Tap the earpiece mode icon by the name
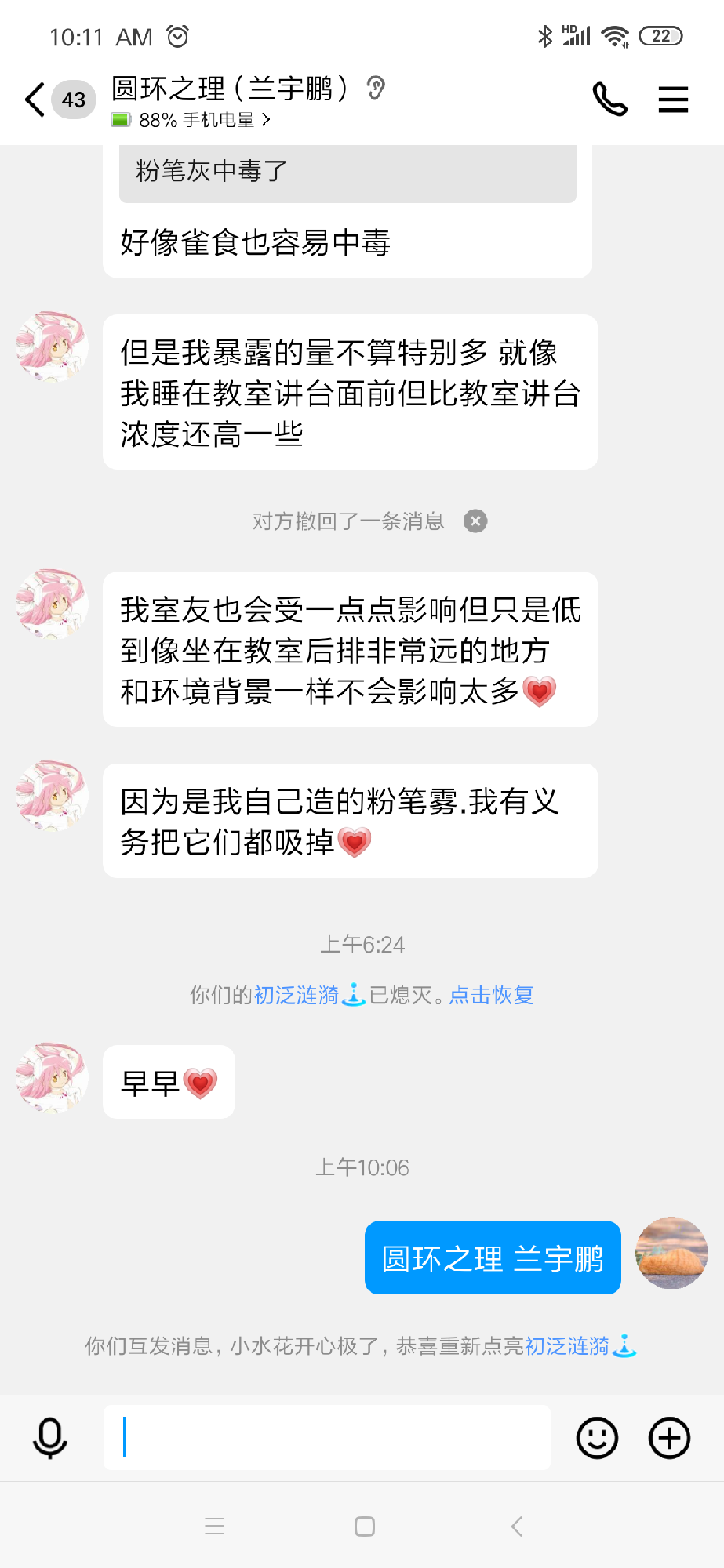This screenshot has width=724, height=1568. (376, 88)
